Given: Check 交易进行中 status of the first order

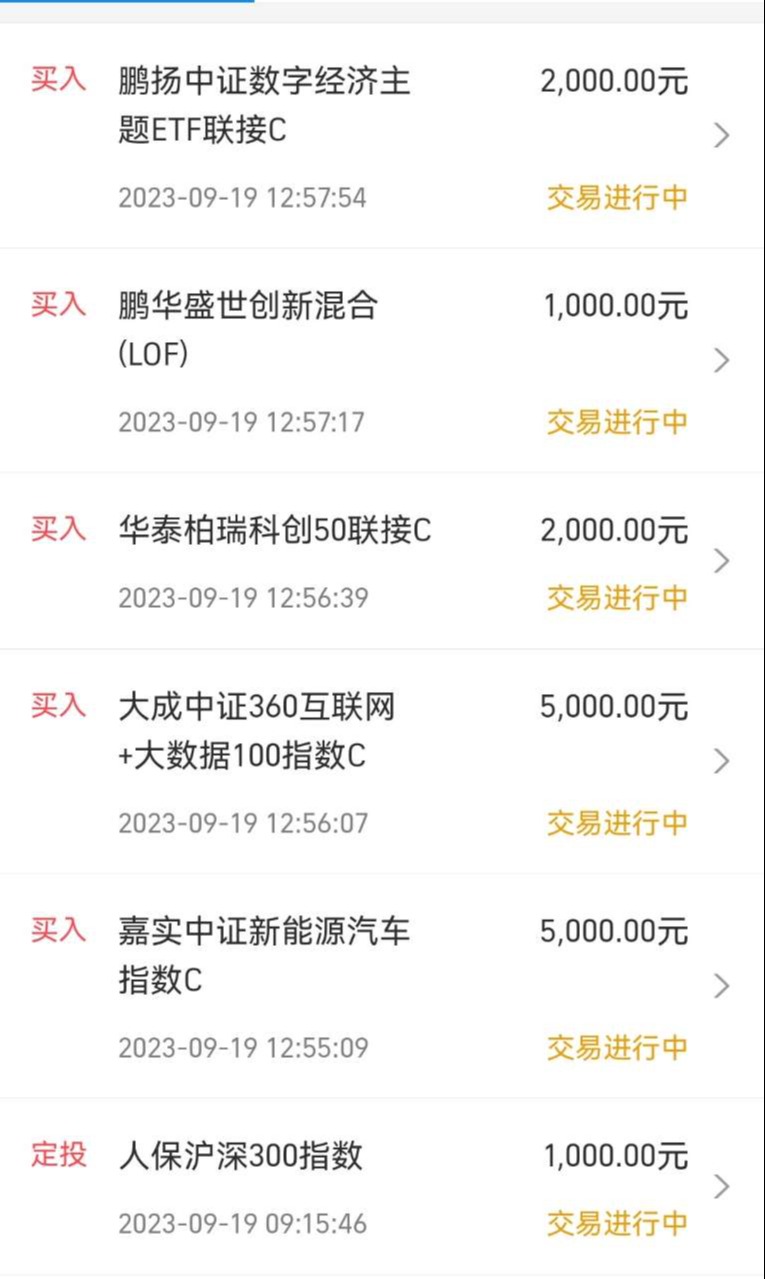Looking at the screenshot, I should coord(617,197).
